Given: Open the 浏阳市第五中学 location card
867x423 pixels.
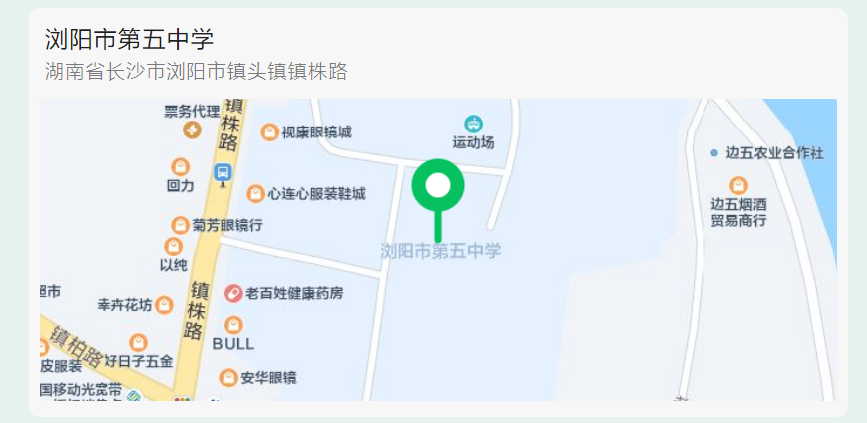Looking at the screenshot, I should coord(130,40).
